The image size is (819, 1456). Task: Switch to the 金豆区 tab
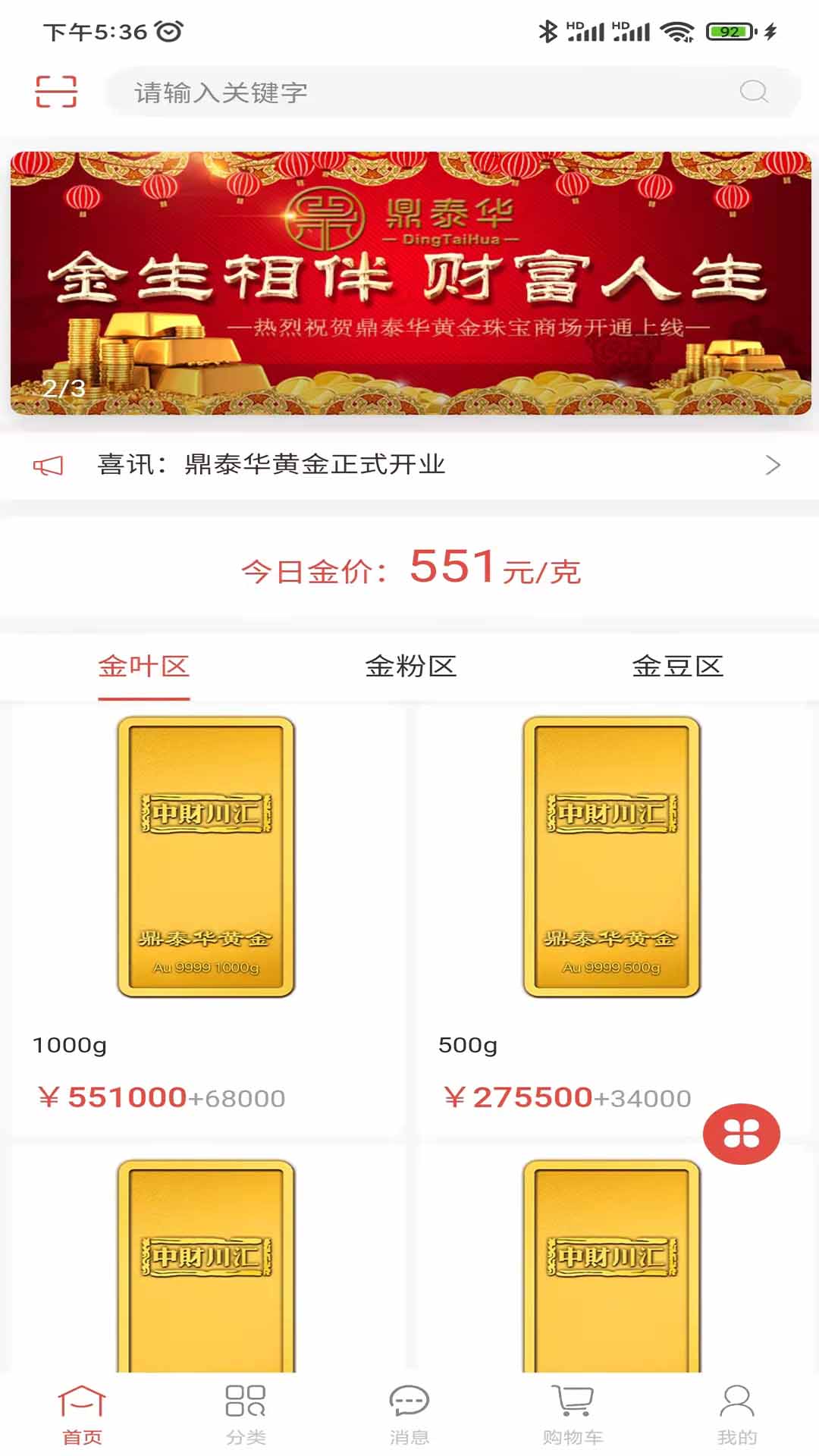pos(678,667)
